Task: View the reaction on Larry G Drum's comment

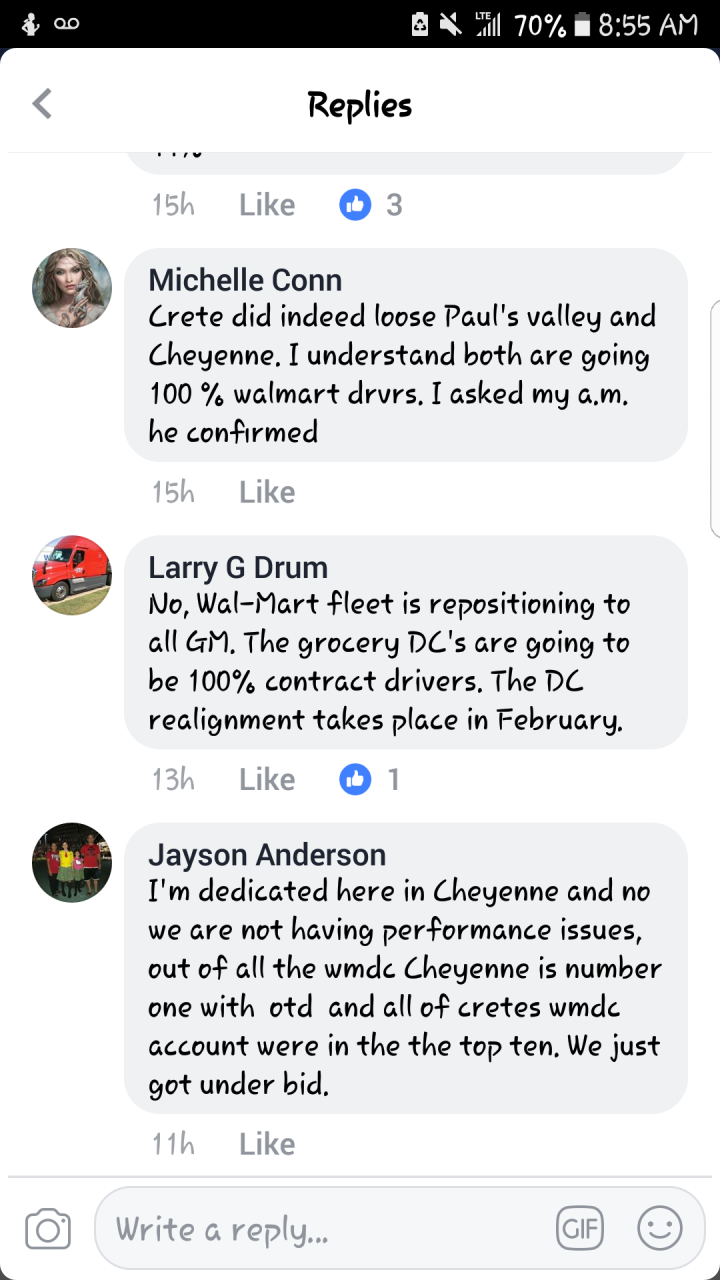Action: point(372,779)
